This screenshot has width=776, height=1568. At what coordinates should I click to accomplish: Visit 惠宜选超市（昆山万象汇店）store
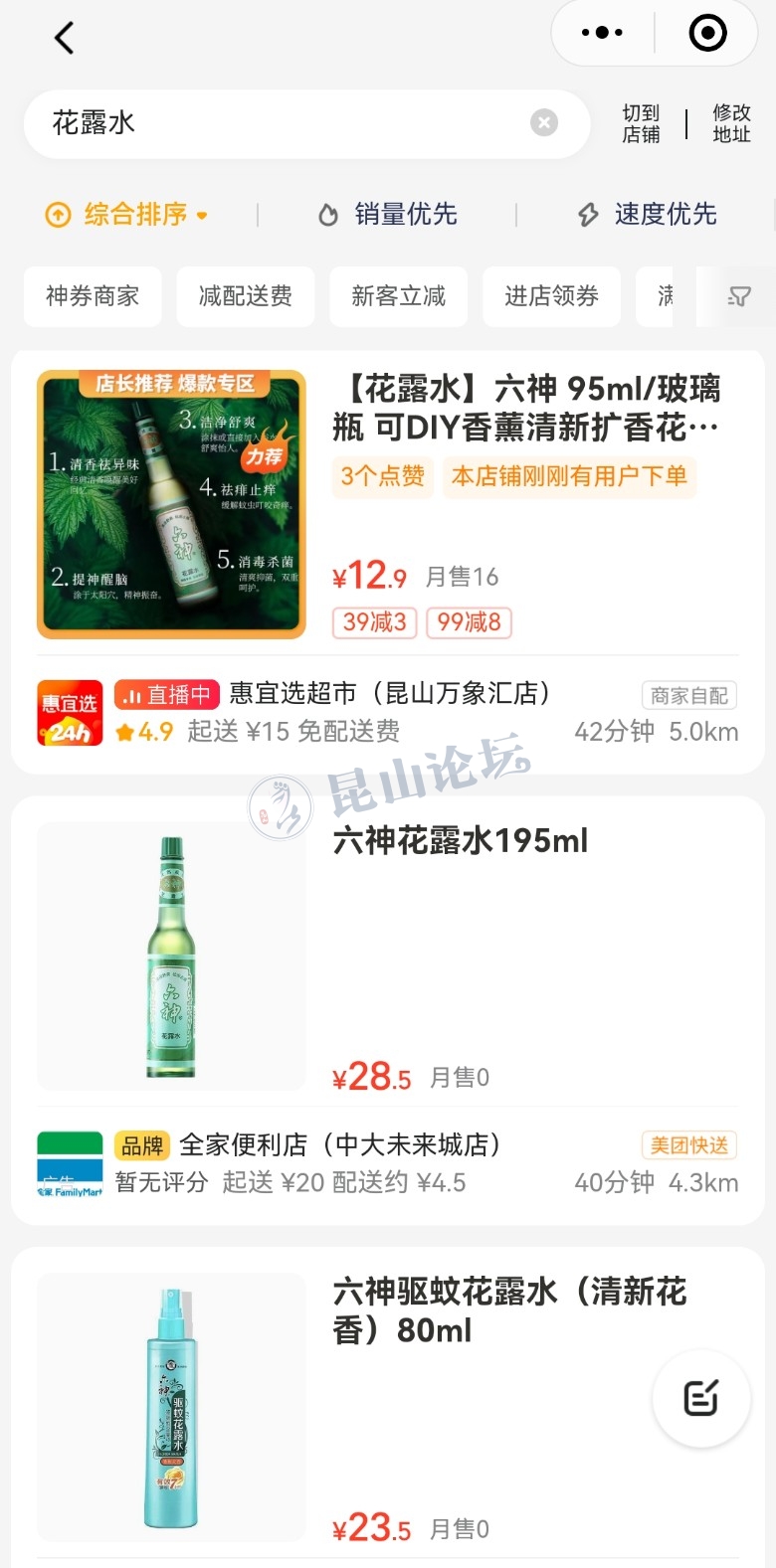pyautogui.click(x=388, y=694)
